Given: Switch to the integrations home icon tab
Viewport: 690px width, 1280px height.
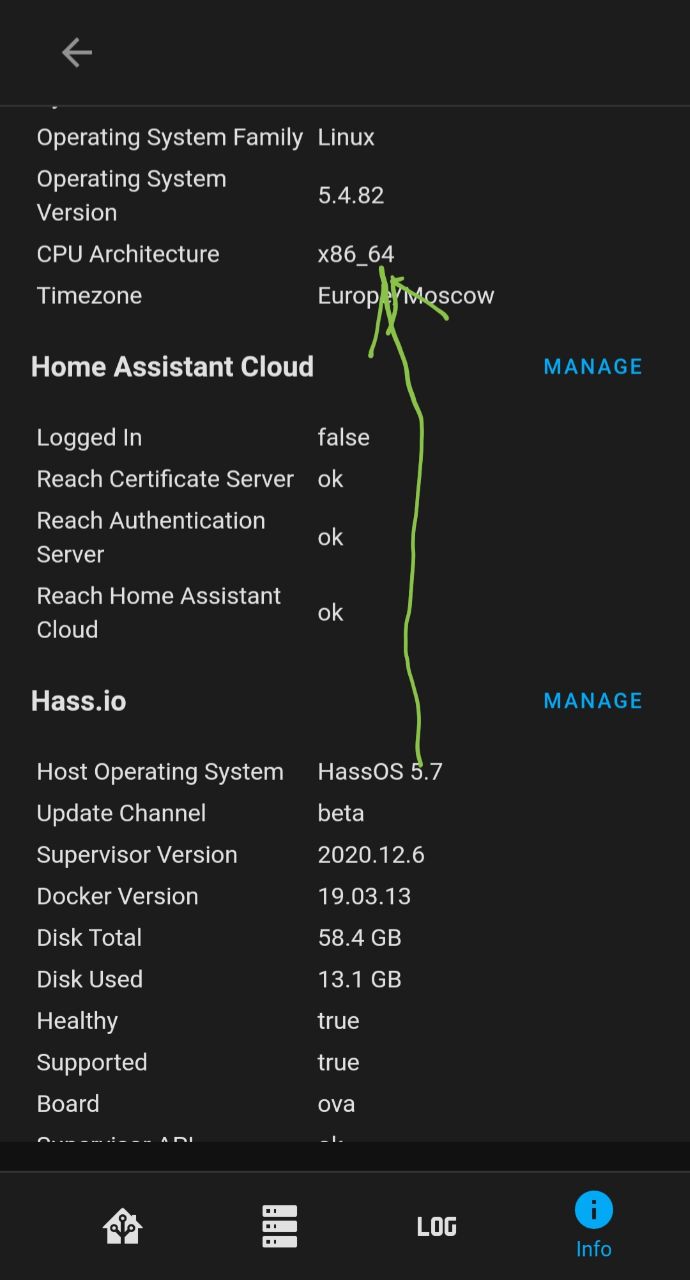Looking at the screenshot, I should (x=123, y=1226).
